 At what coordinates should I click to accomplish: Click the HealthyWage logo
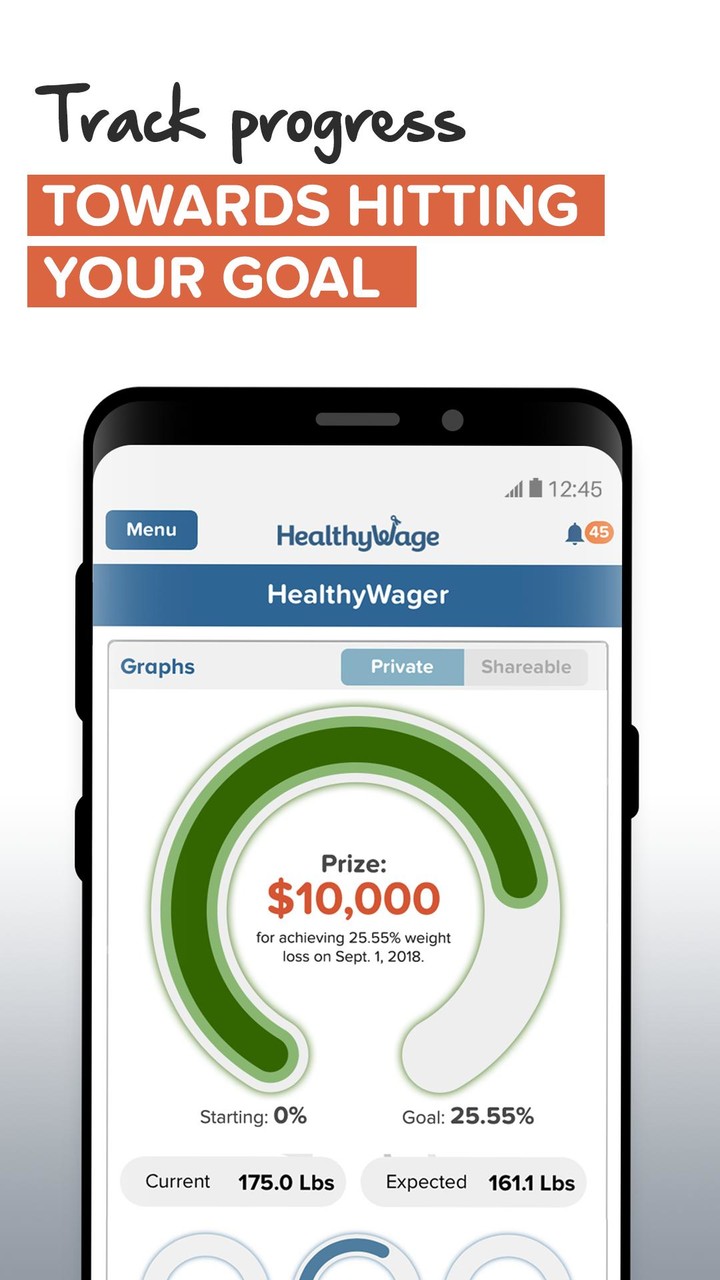(x=357, y=534)
